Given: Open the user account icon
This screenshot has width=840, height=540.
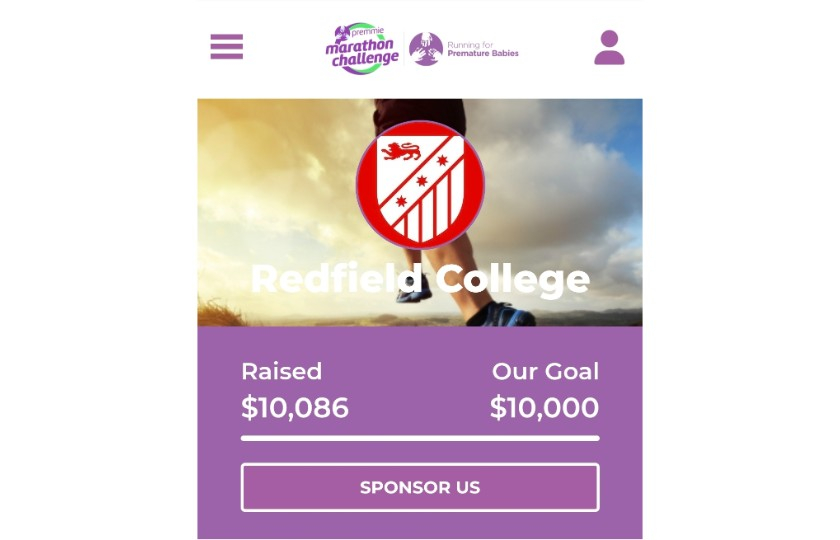Looking at the screenshot, I should tap(609, 47).
